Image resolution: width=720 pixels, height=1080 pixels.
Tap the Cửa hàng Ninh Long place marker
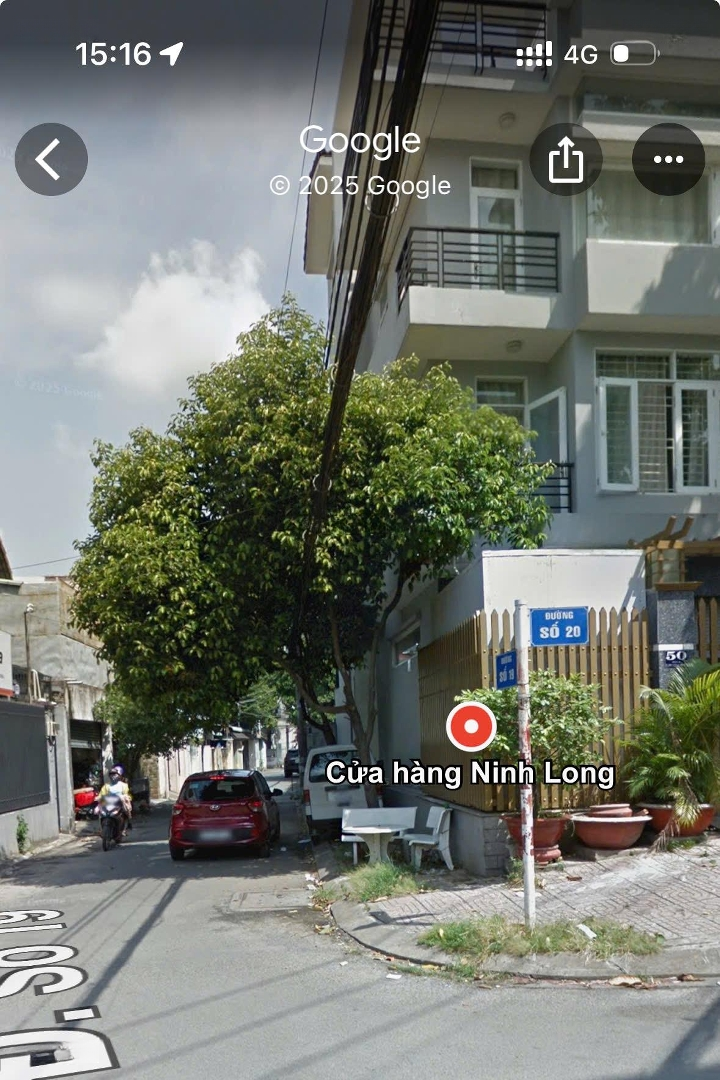pyautogui.click(x=471, y=727)
